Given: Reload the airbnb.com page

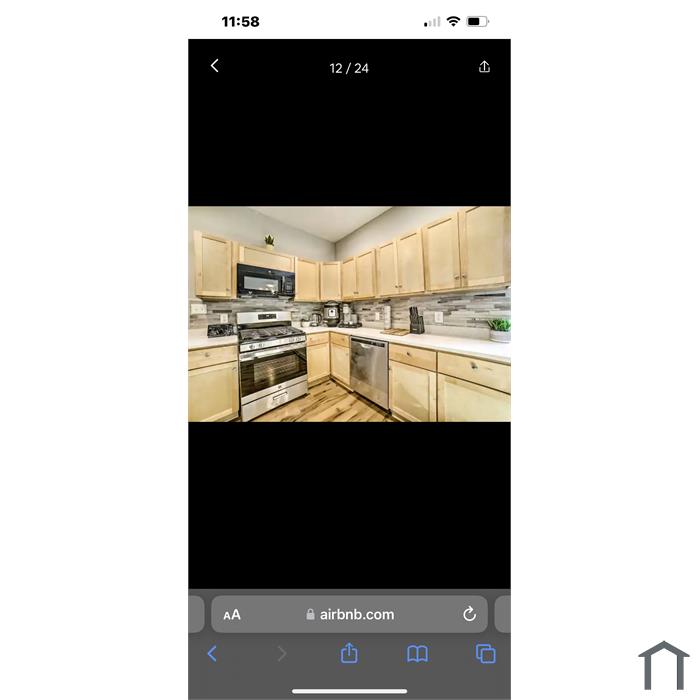Looking at the screenshot, I should coord(469,614).
